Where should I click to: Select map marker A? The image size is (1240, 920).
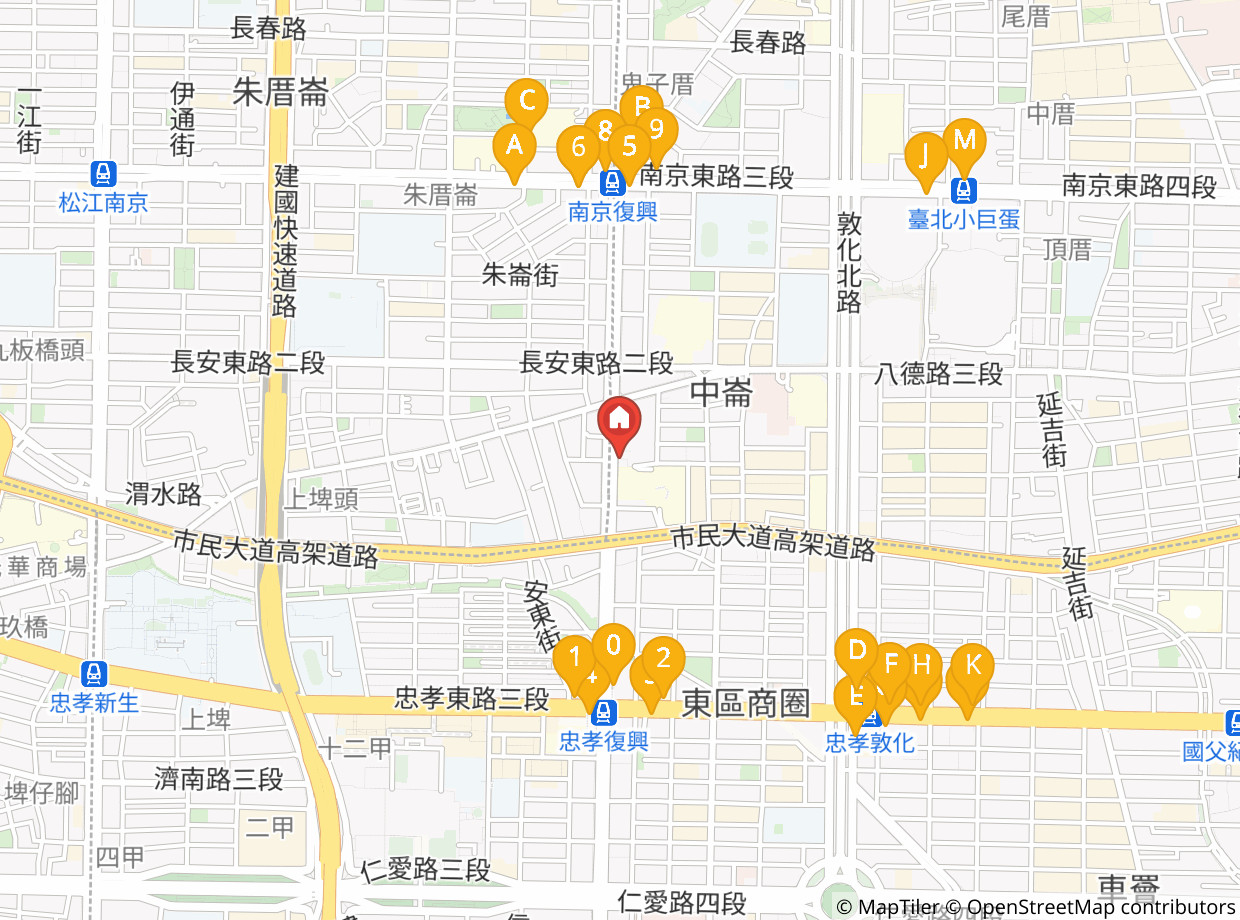point(514,146)
